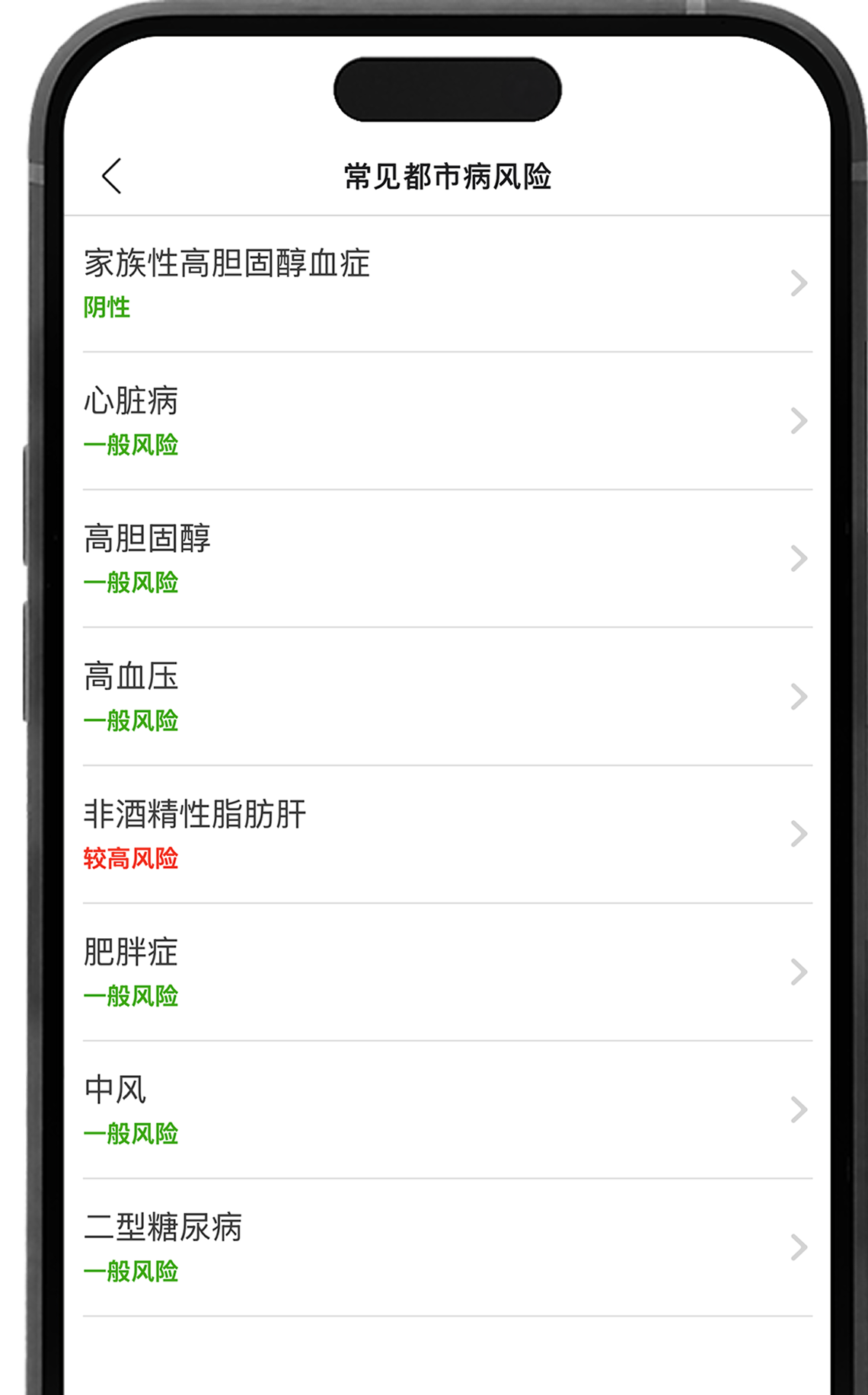868x1395 pixels.
Task: Select the 高血压 risk entry
Action: click(447, 697)
